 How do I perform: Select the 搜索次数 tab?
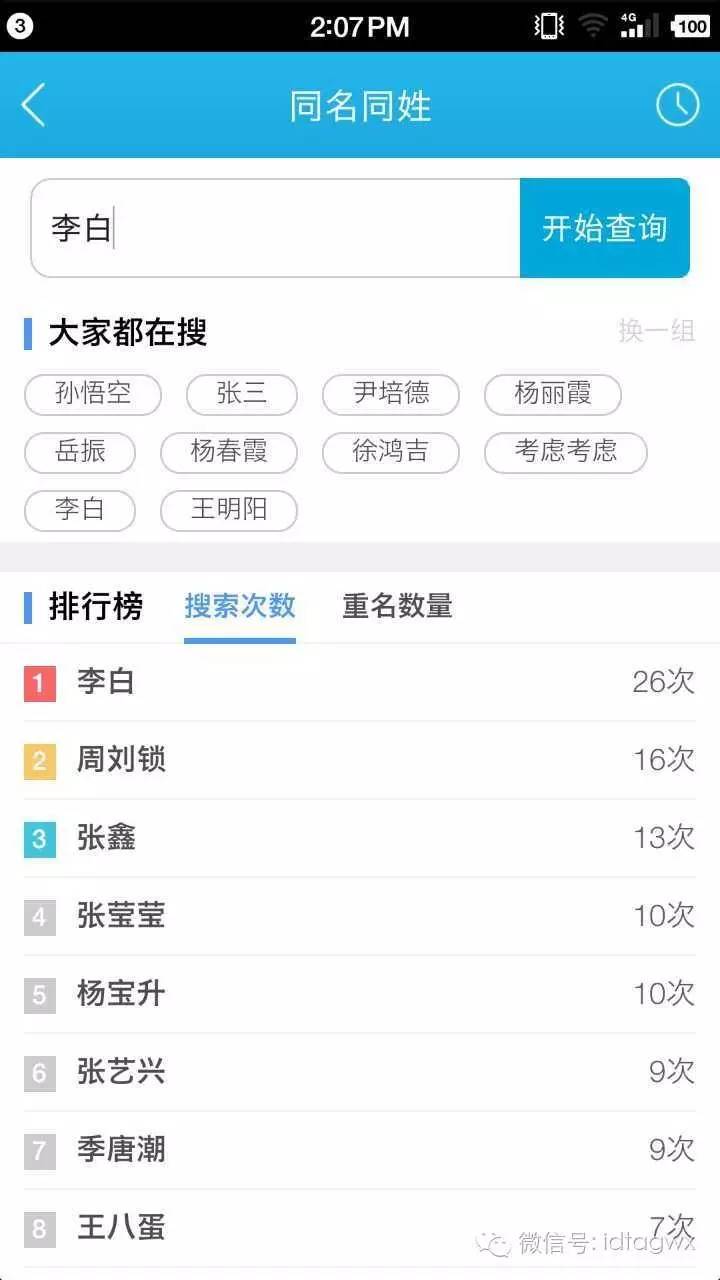coord(240,607)
